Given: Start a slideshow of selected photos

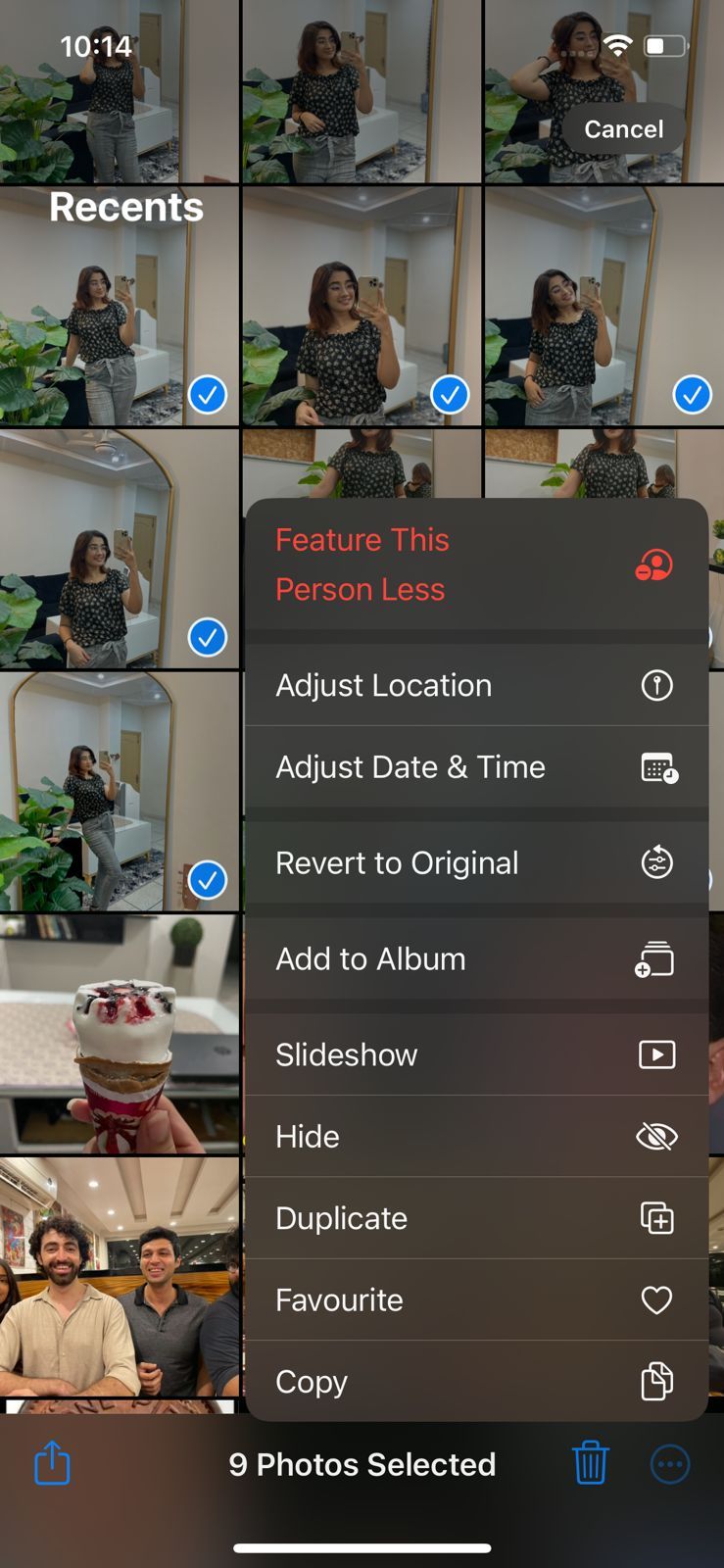Looking at the screenshot, I should (x=476, y=1054).
